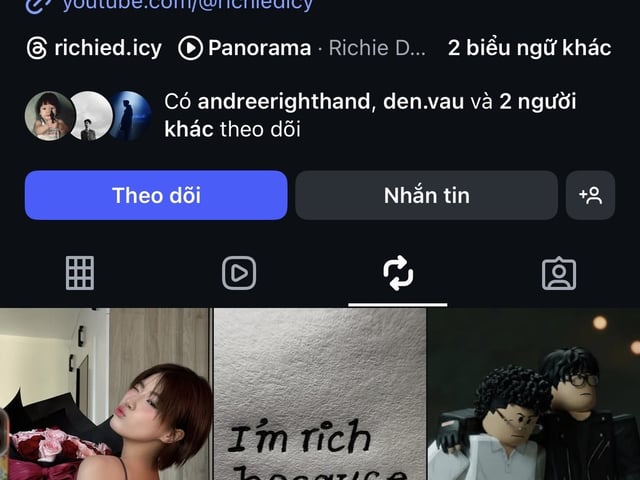This screenshot has height=480, width=640.
Task: Open the post with two Roblox figures
Action: tap(534, 395)
